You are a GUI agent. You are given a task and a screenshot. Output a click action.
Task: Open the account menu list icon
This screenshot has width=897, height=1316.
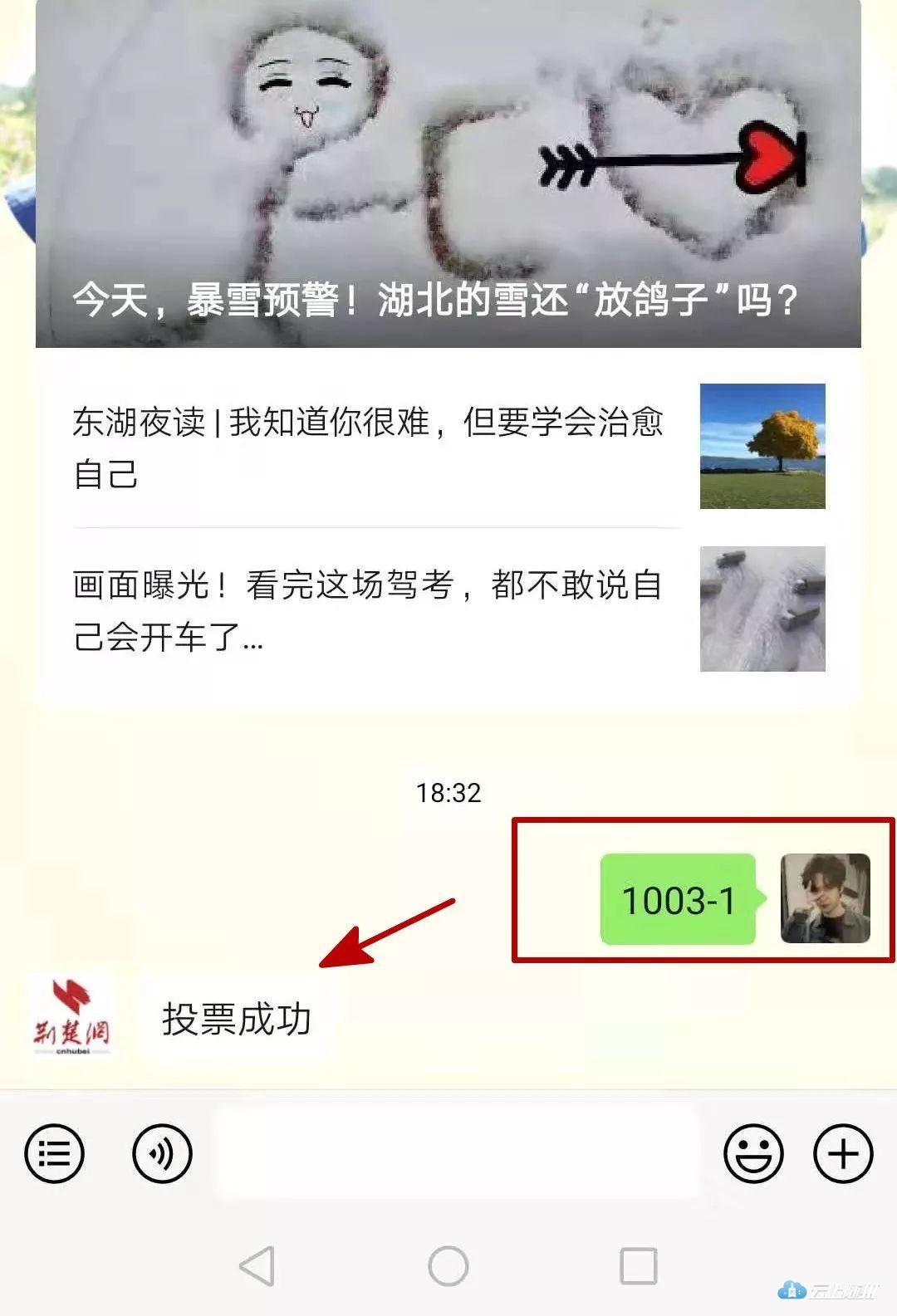(x=55, y=1153)
